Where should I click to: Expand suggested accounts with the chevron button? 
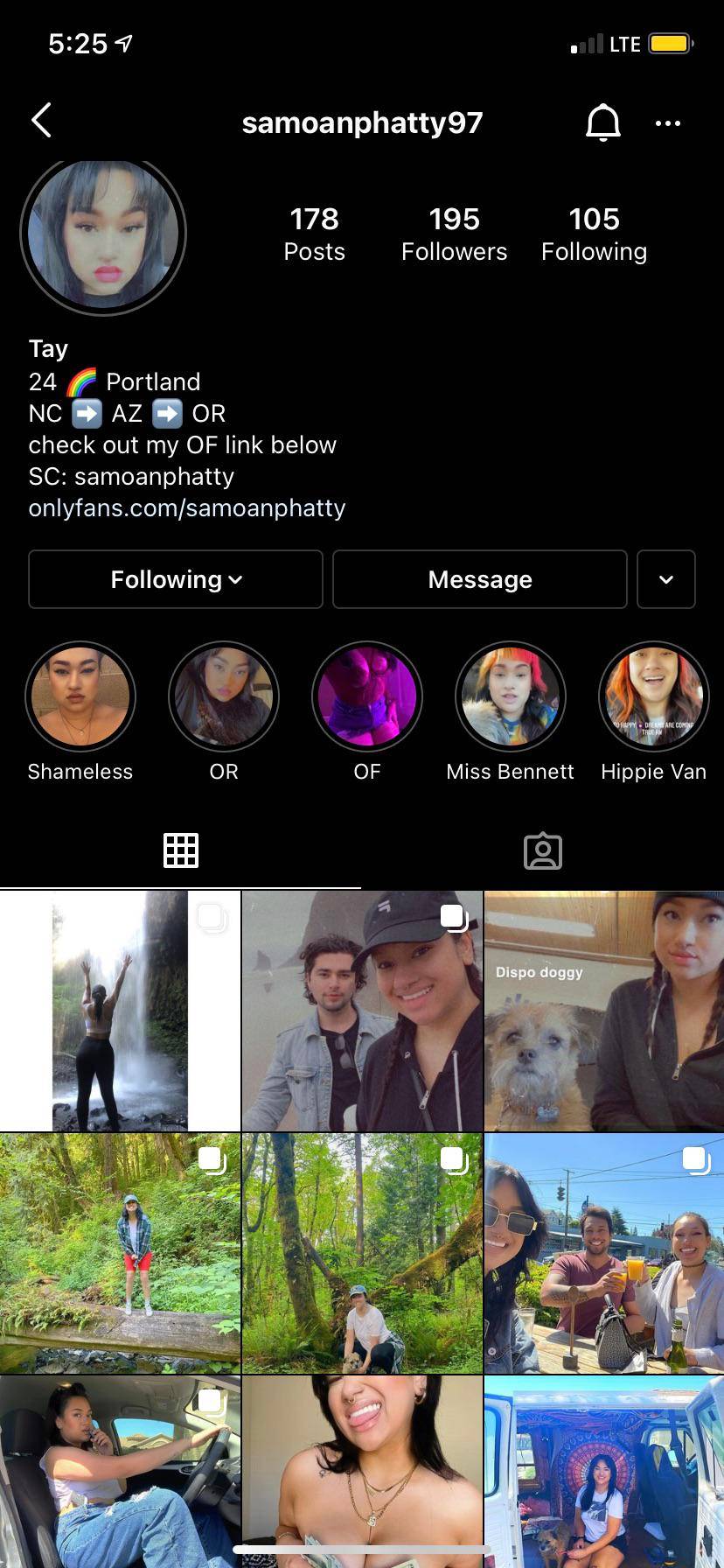[665, 579]
